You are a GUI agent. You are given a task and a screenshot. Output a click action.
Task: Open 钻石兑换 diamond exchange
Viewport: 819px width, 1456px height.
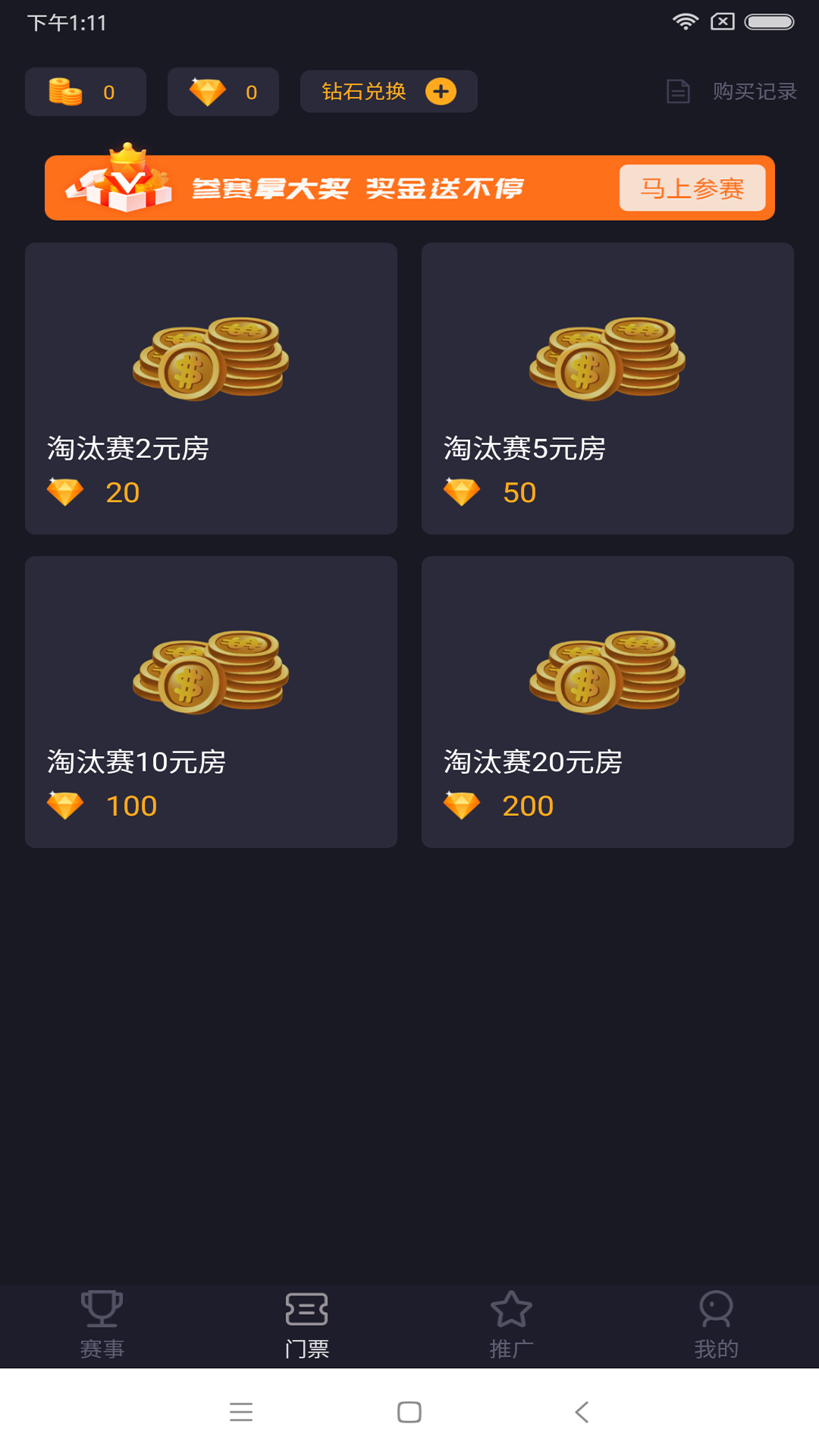tap(388, 92)
